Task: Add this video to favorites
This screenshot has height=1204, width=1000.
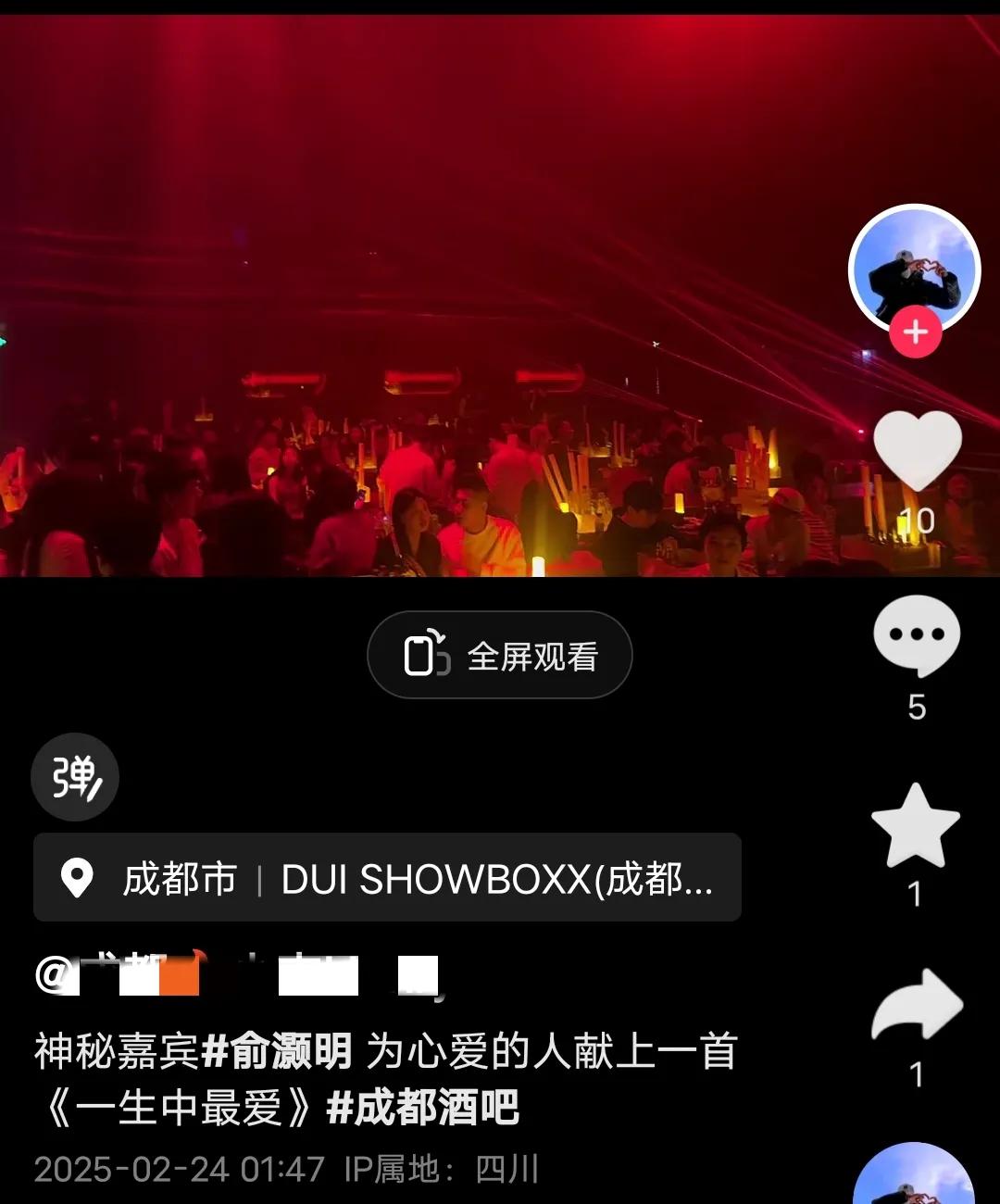Action: coord(916,826)
